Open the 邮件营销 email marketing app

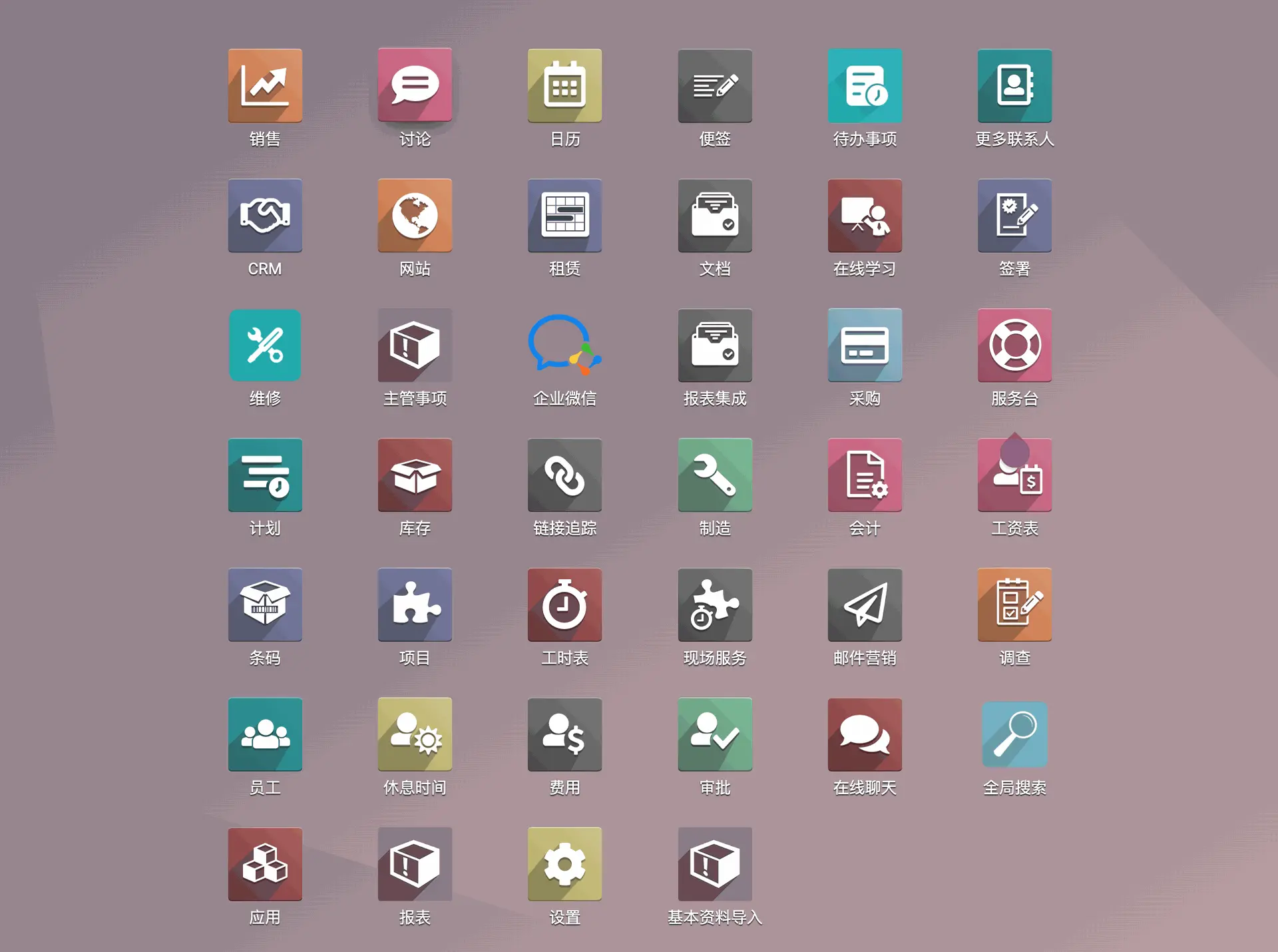pos(865,605)
